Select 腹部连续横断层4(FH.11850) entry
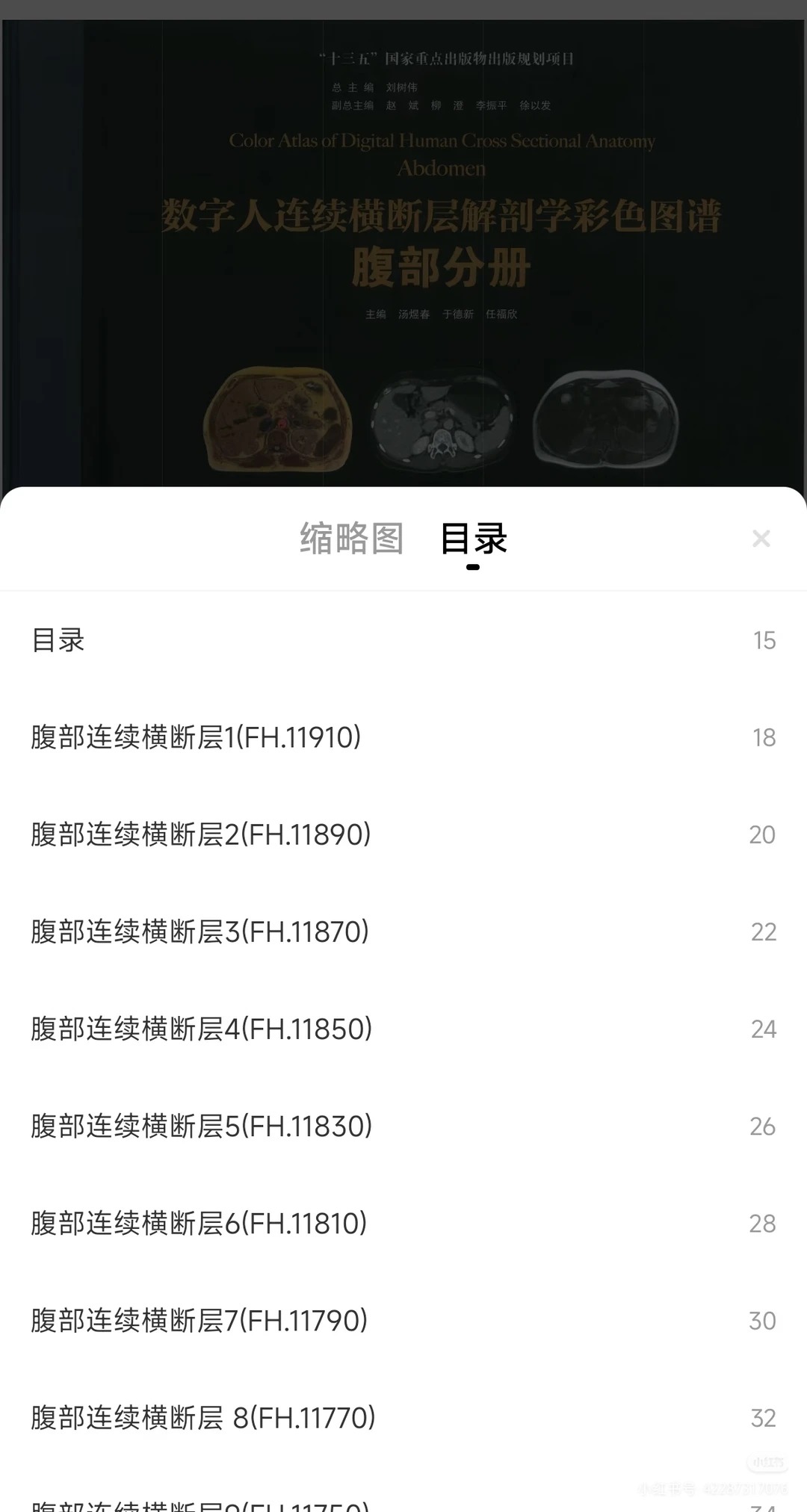807x1512 pixels. 201,1029
